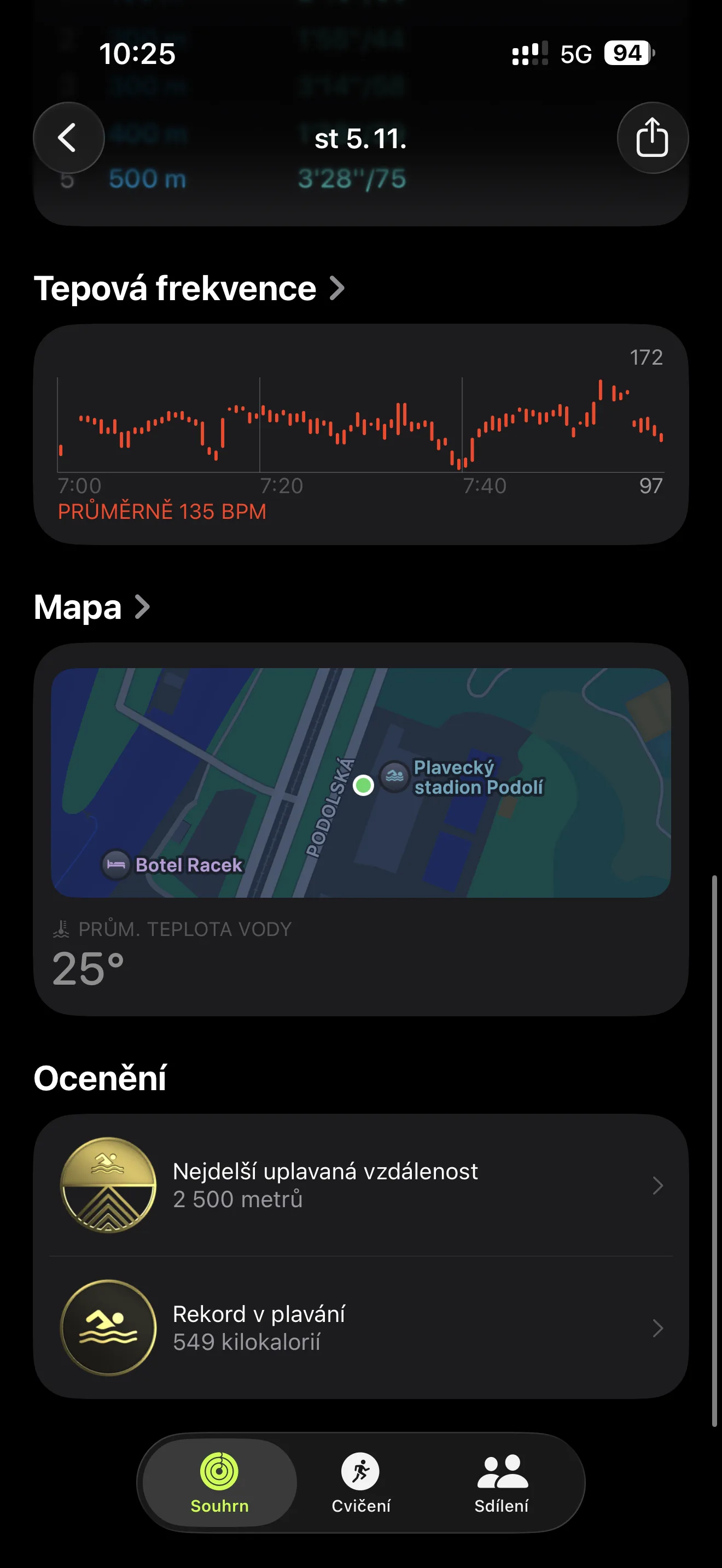The height and width of the screenshot is (1568, 722).
Task: Open the Plavecký stadion Podolí map
Action: pyautogui.click(x=360, y=782)
